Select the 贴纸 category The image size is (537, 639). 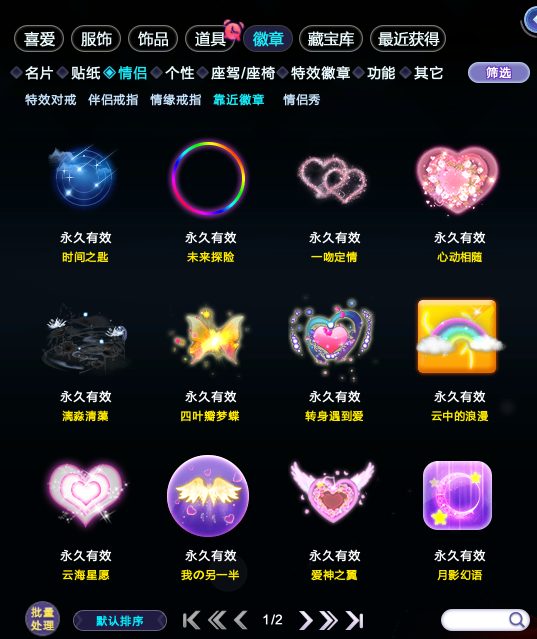tap(85, 73)
